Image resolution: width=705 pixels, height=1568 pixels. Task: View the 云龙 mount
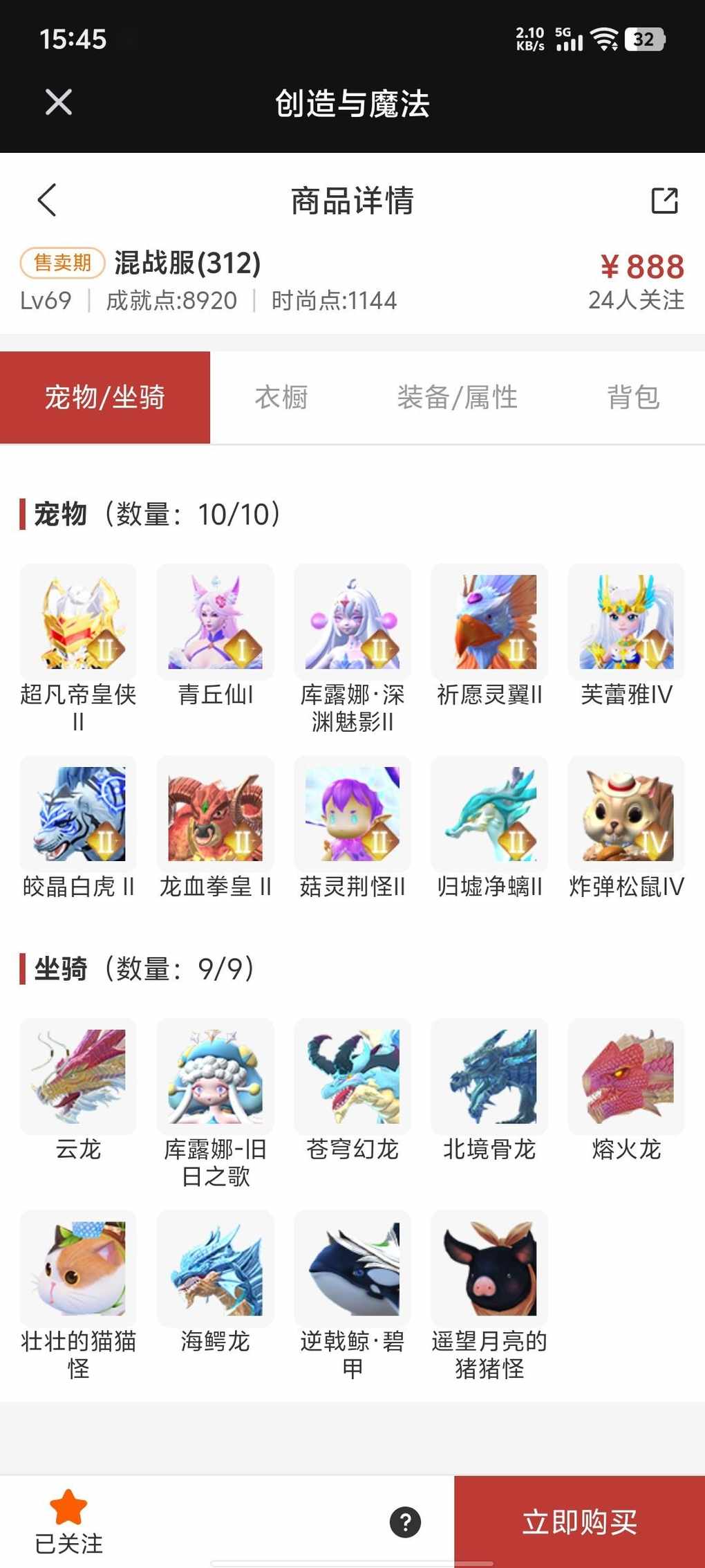[x=78, y=1076]
